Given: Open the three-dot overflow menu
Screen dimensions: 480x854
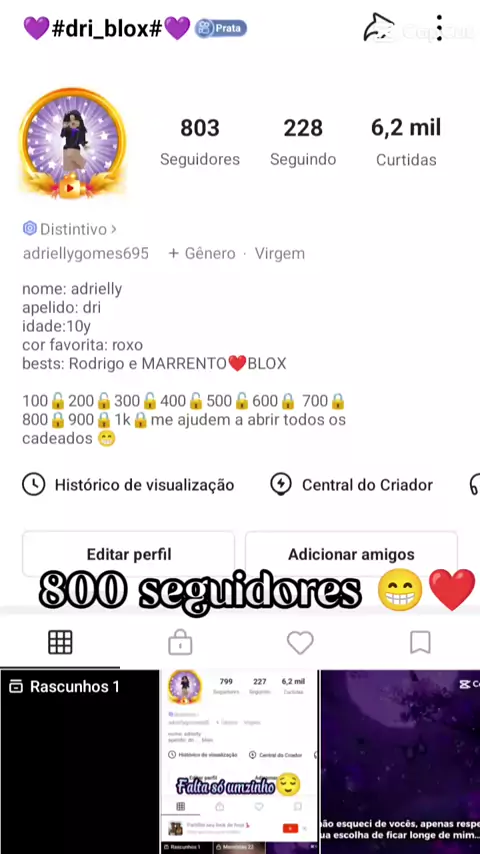Looking at the screenshot, I should tap(439, 28).
